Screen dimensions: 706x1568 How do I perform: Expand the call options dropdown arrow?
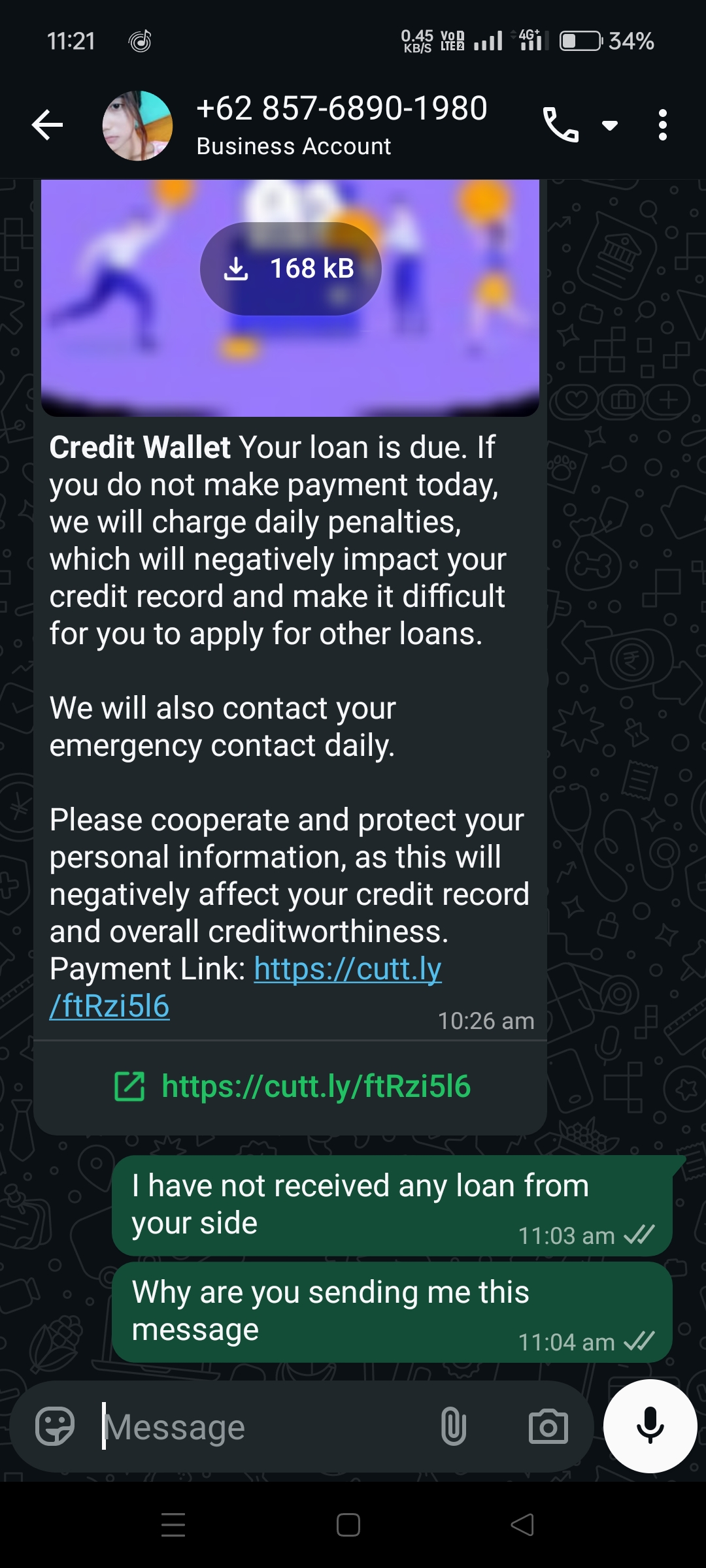point(610,125)
